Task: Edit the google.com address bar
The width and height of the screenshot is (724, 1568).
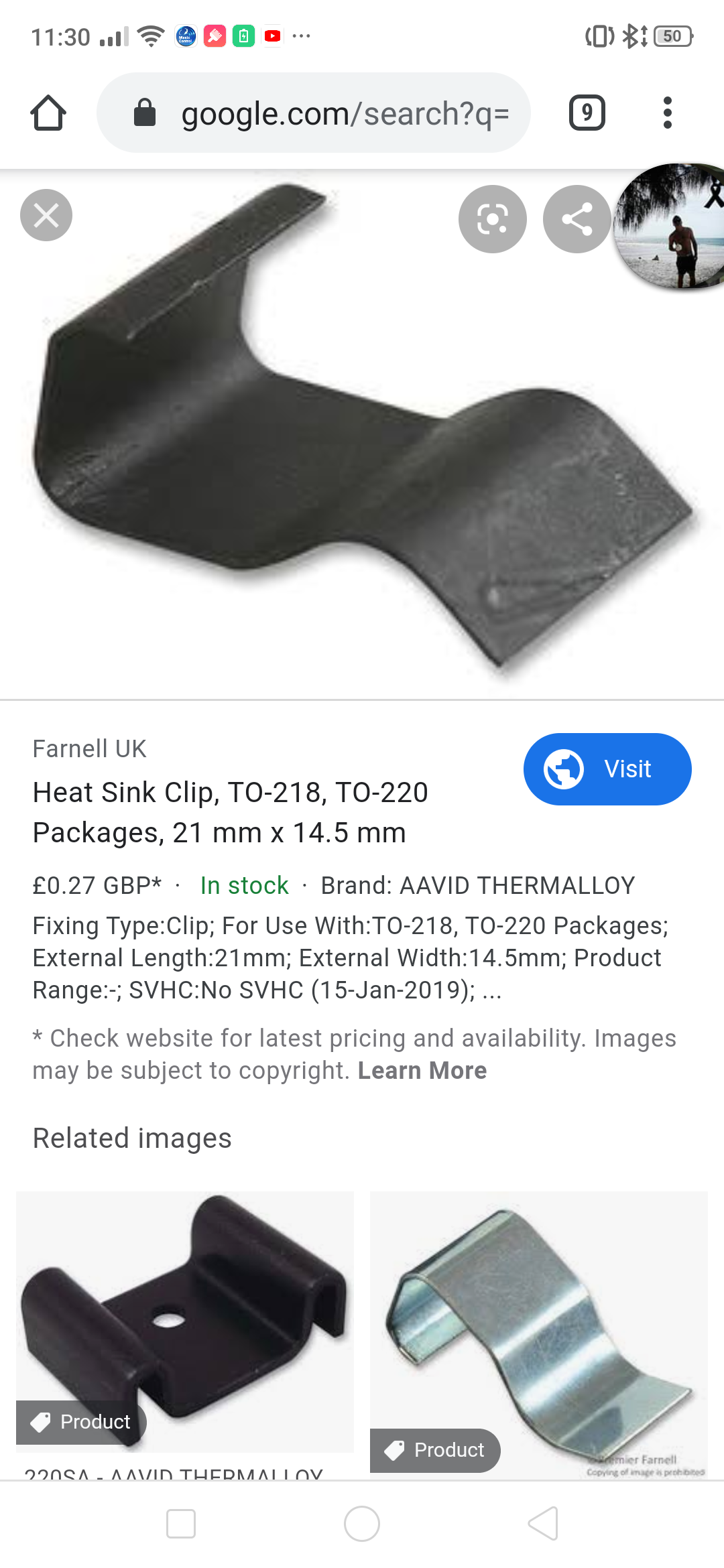Action: 314,113
